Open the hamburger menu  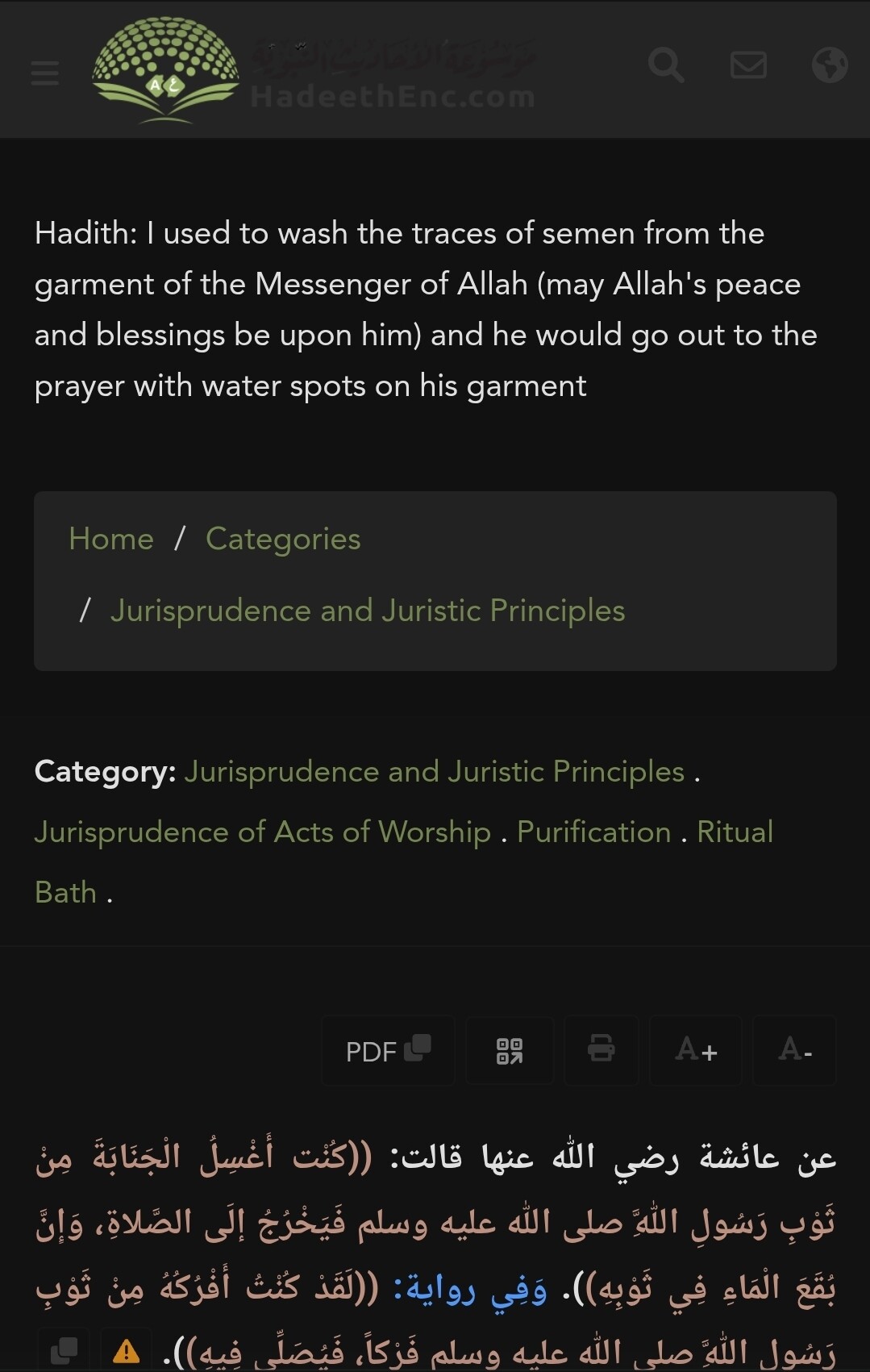45,73
